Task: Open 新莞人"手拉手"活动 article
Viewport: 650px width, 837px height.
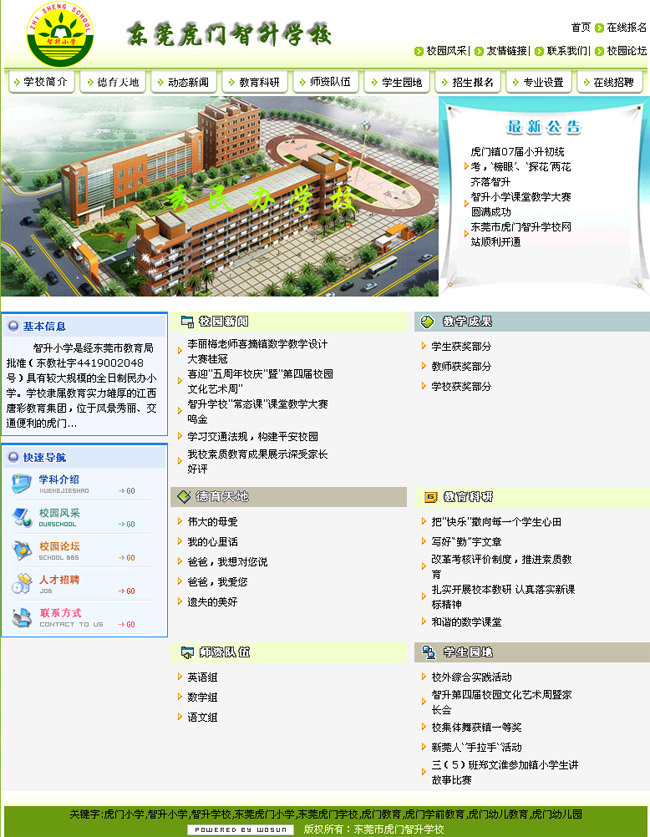Action: [x=476, y=747]
